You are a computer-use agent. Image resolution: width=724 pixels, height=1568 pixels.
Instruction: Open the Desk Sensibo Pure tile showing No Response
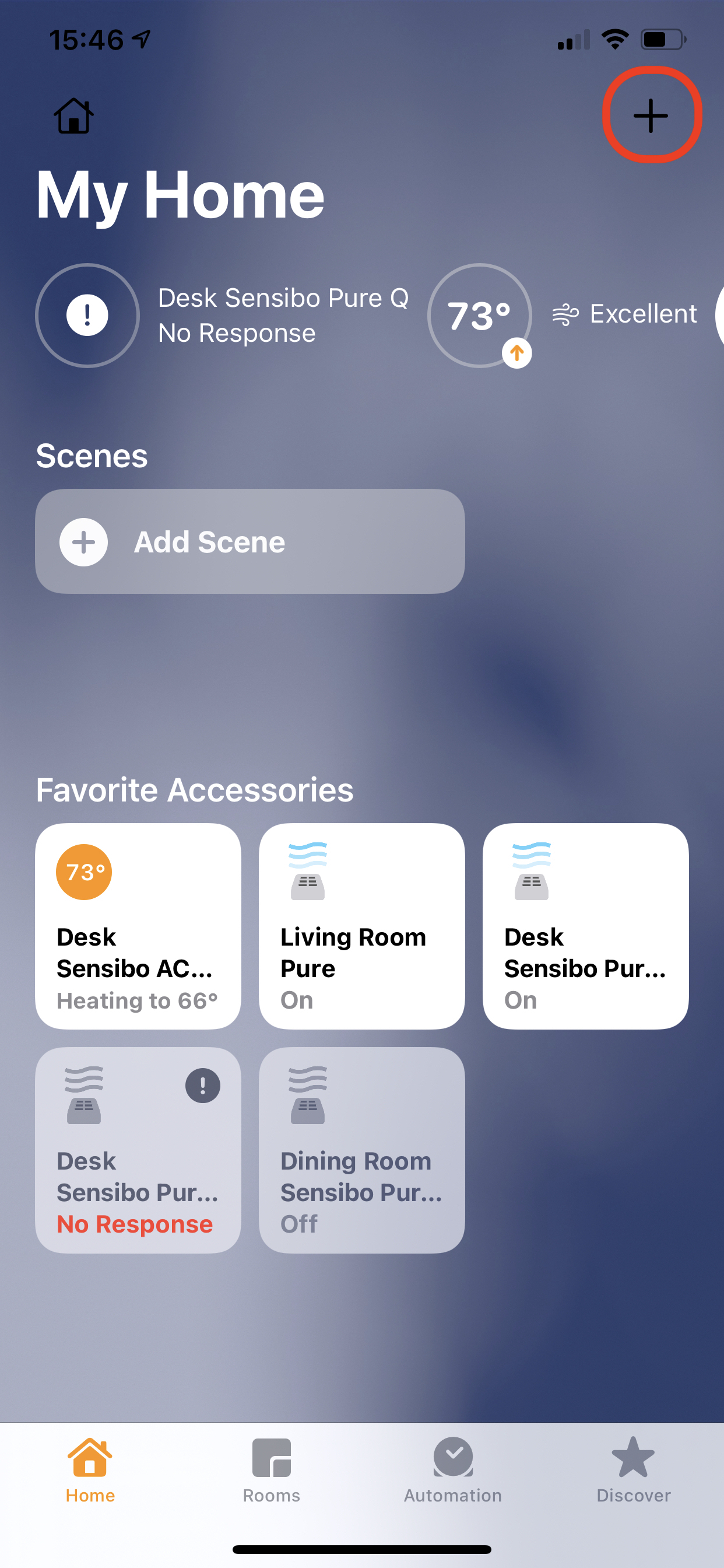point(138,1150)
